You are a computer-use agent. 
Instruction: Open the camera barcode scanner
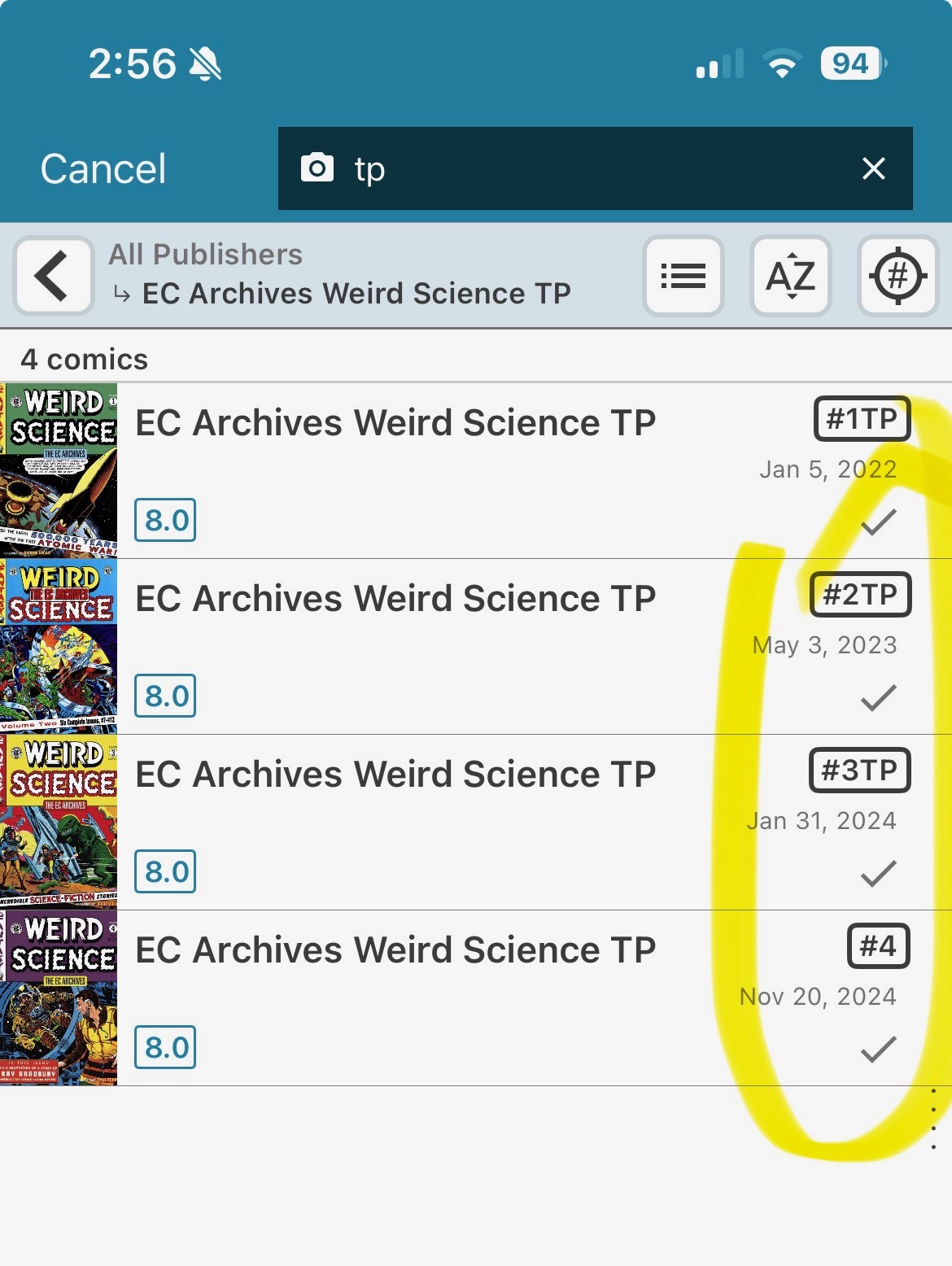[317, 168]
